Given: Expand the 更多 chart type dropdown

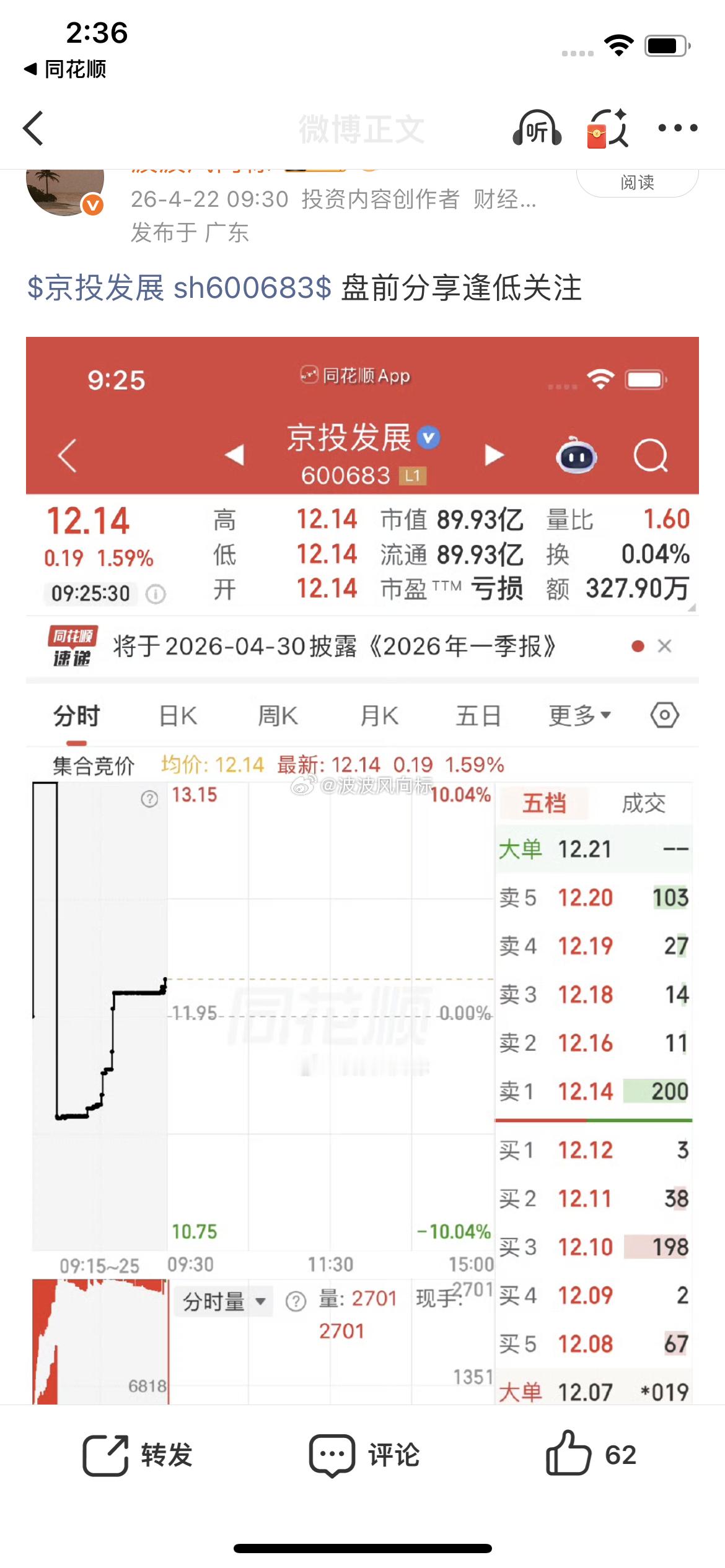Looking at the screenshot, I should (578, 714).
